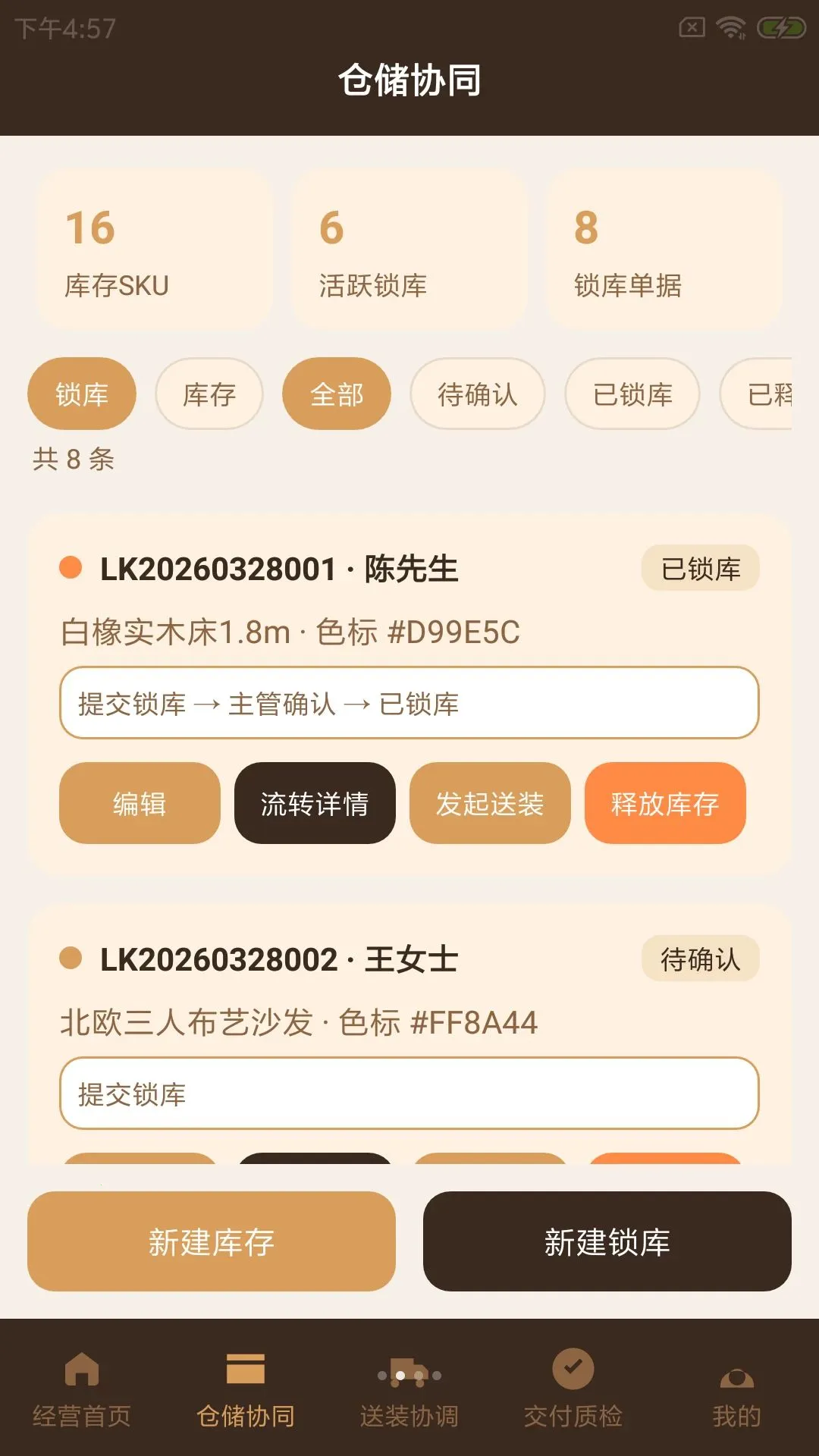
Task: Go to the 经营首页 tab
Action: pyautogui.click(x=82, y=1388)
